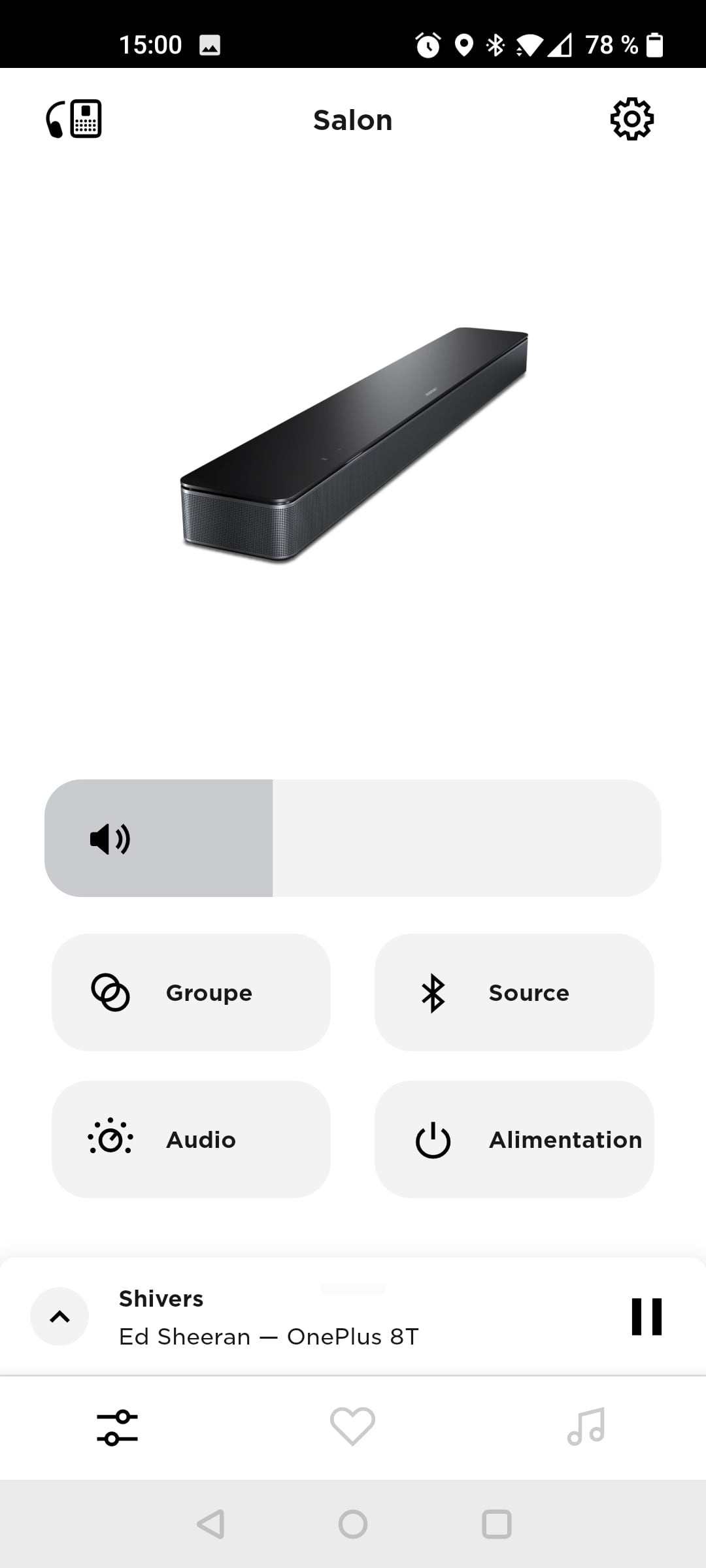Choose the Source button
The height and width of the screenshot is (1568, 706).
click(514, 992)
